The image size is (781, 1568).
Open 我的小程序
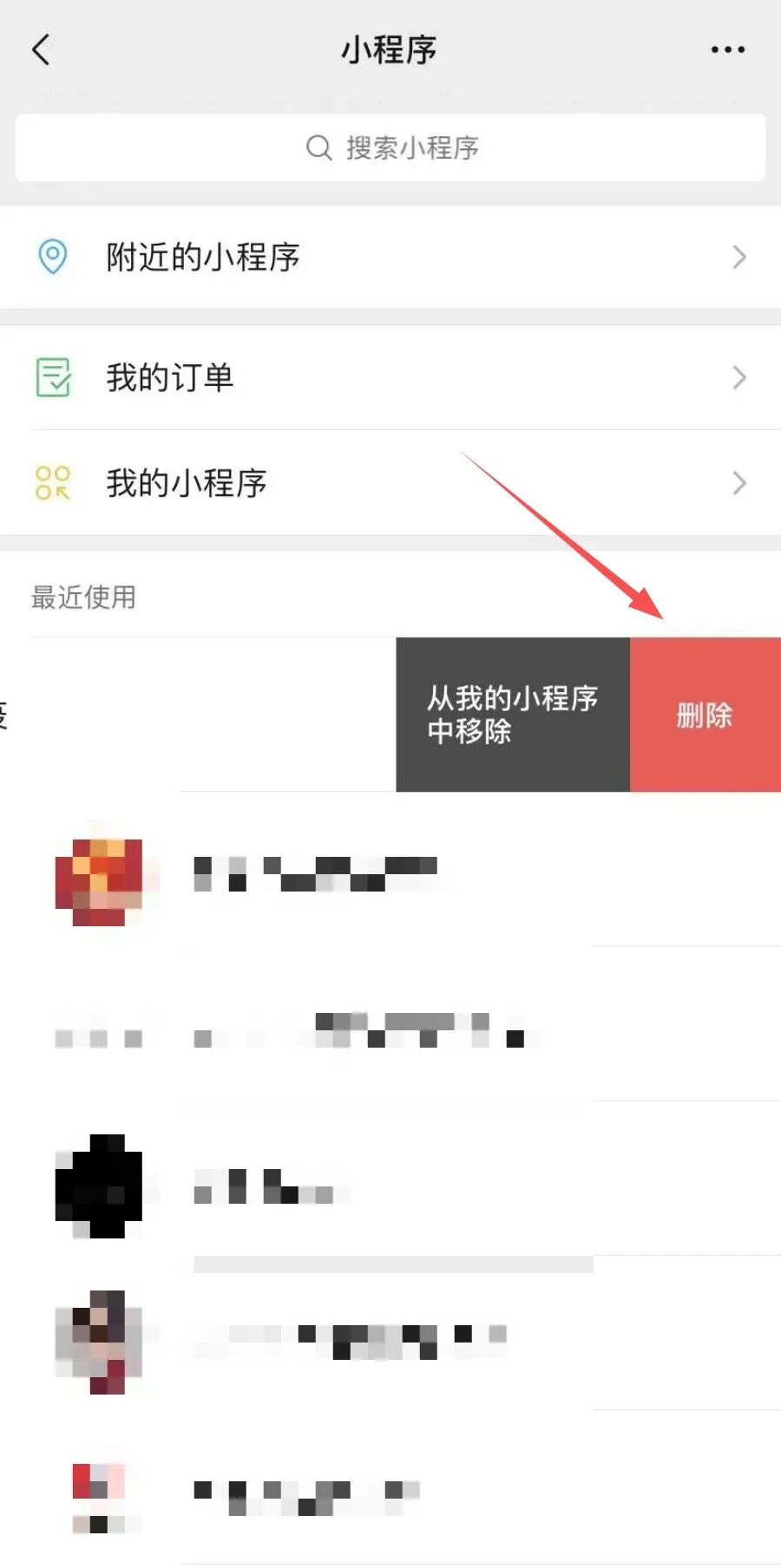tap(390, 483)
